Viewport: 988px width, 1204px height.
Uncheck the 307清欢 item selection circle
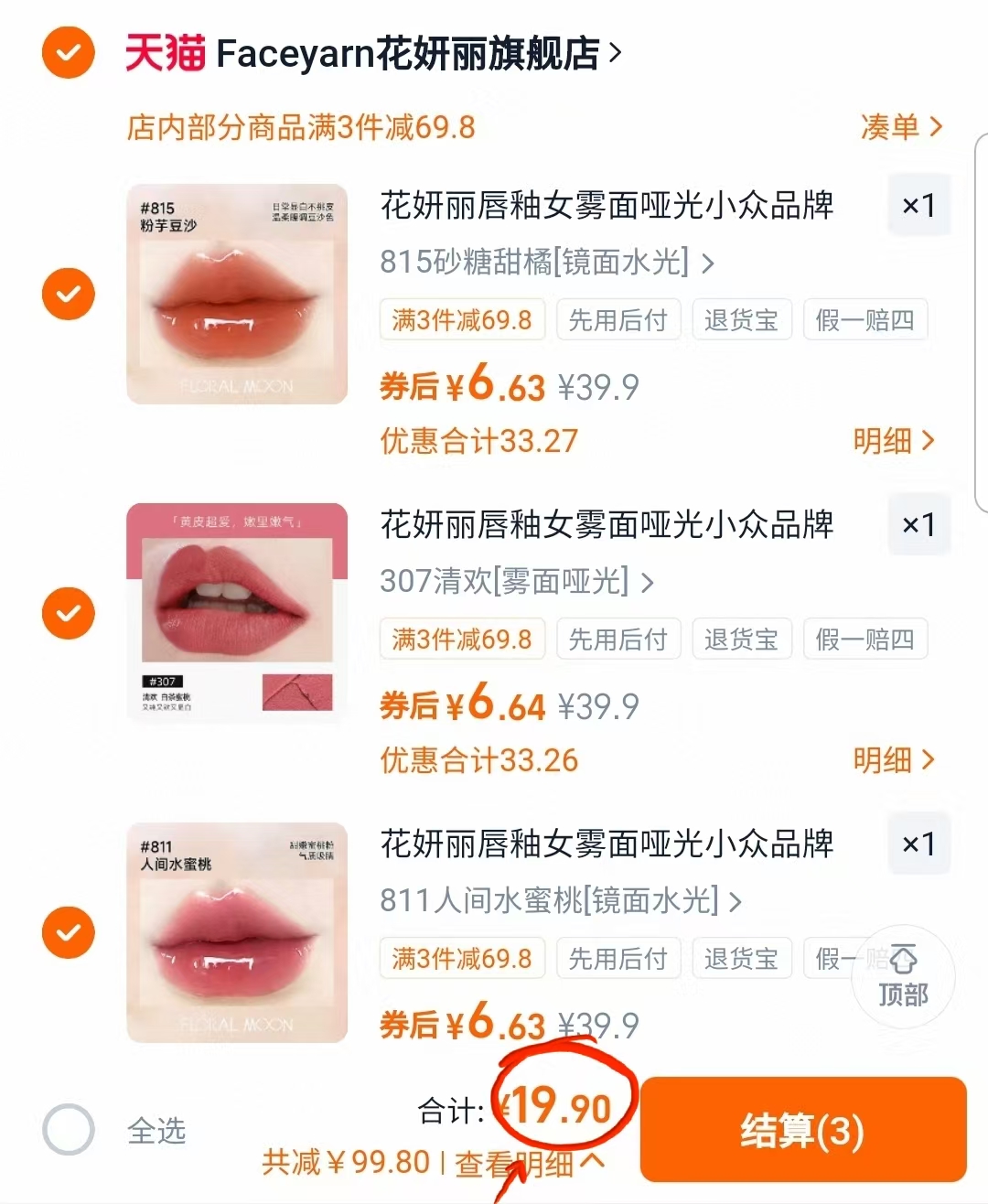click(x=68, y=612)
